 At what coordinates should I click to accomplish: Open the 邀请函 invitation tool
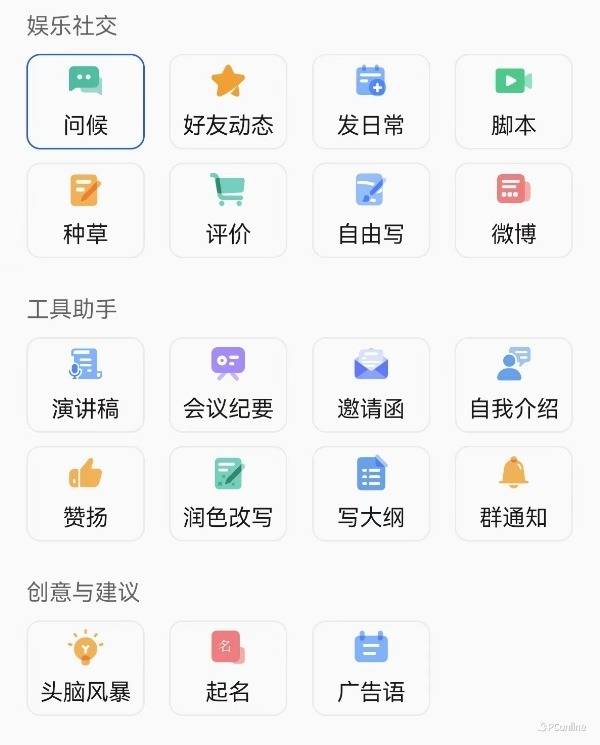(371, 385)
